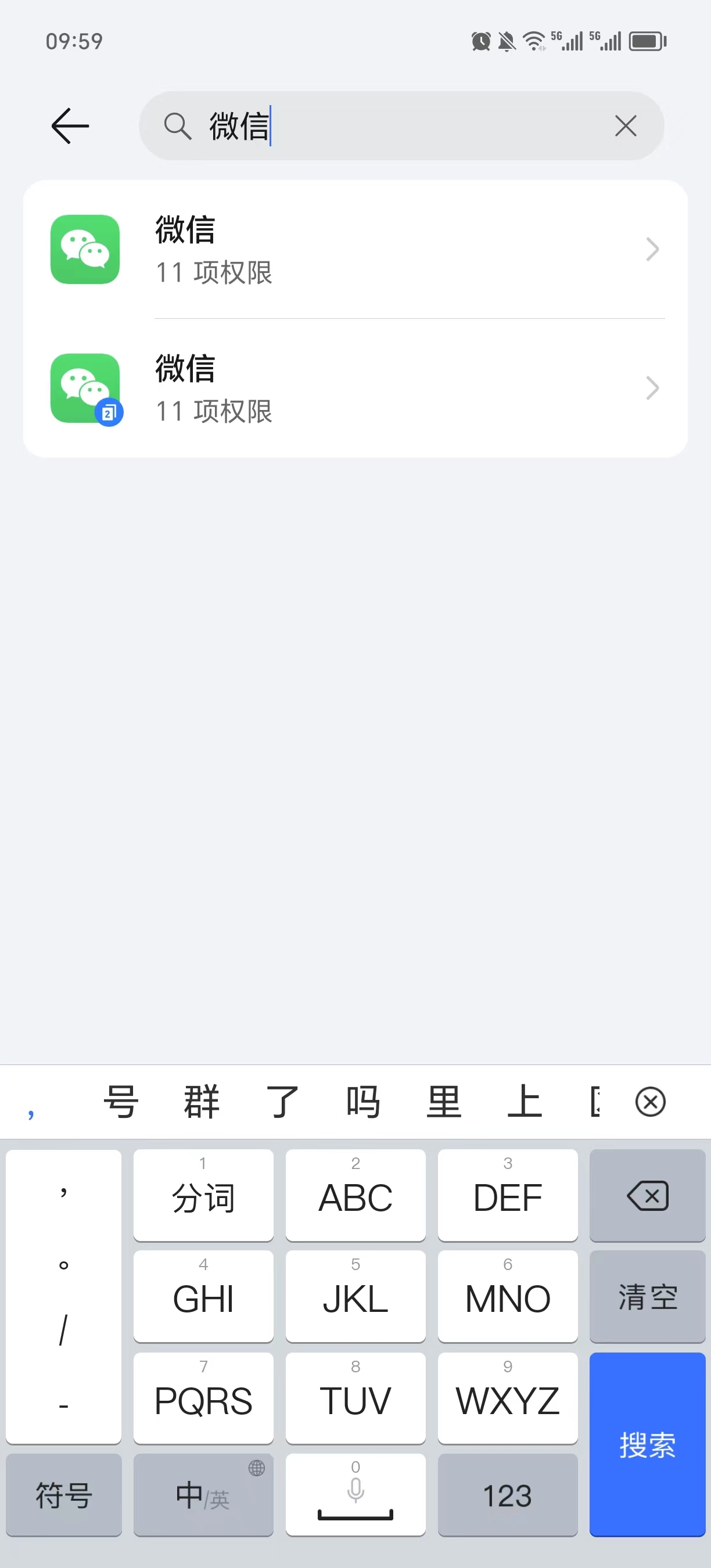
Task: Choose the suggestion 号 in candidate bar
Action: (120, 1102)
